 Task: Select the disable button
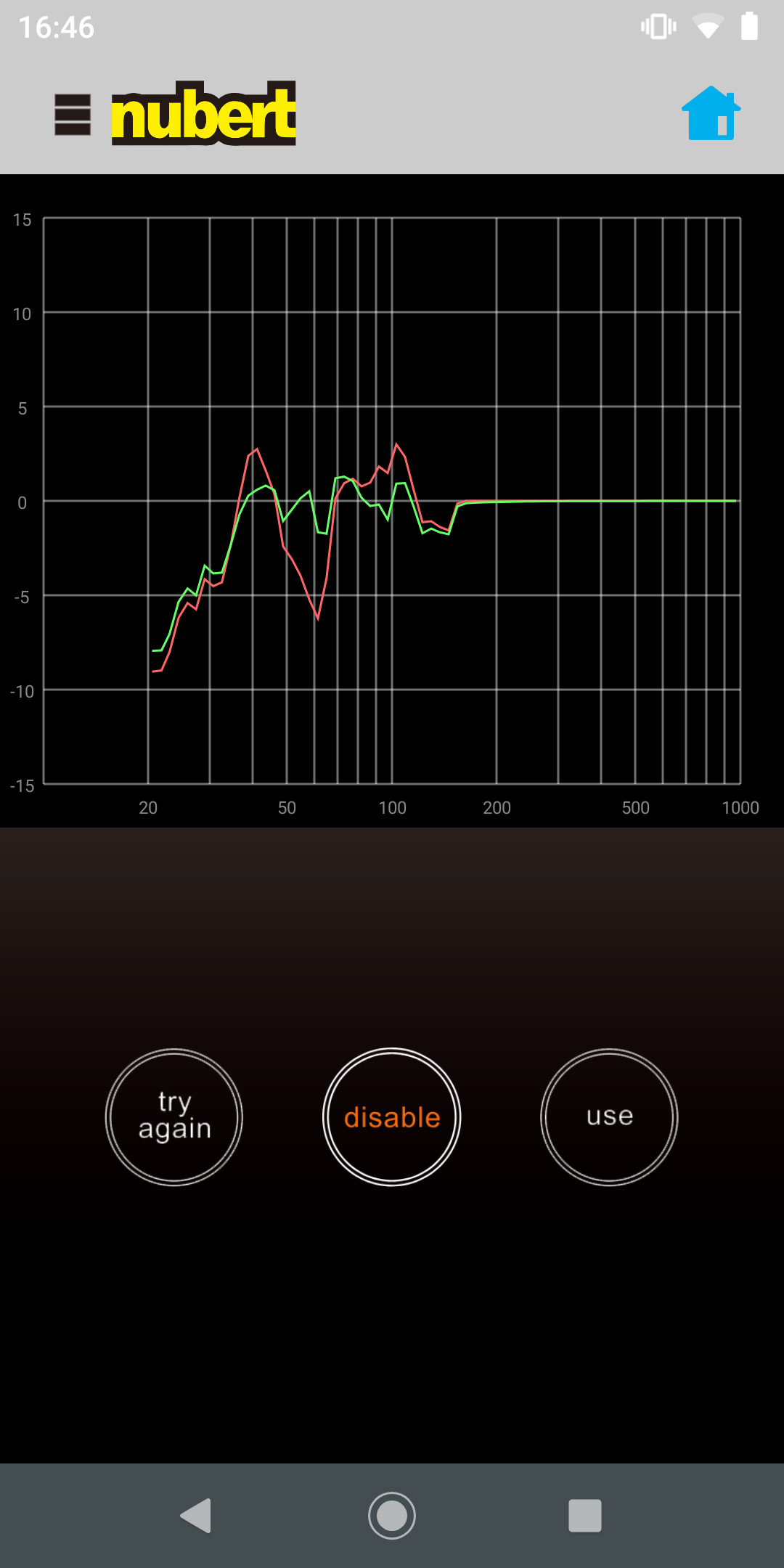tap(392, 1116)
